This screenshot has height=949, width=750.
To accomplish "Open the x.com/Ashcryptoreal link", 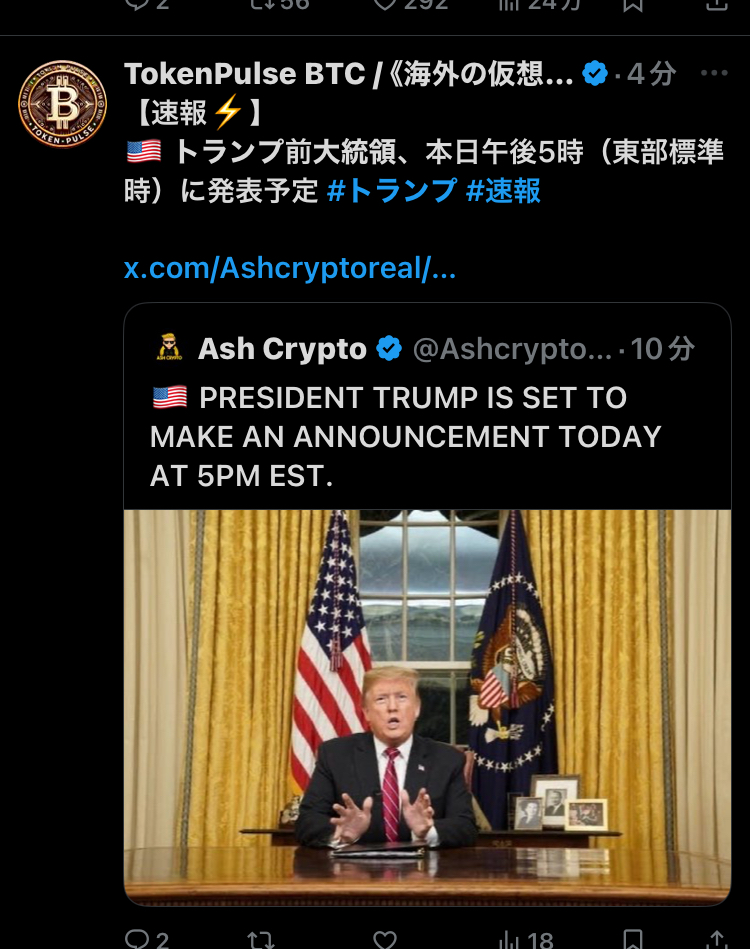I will tap(290, 268).
